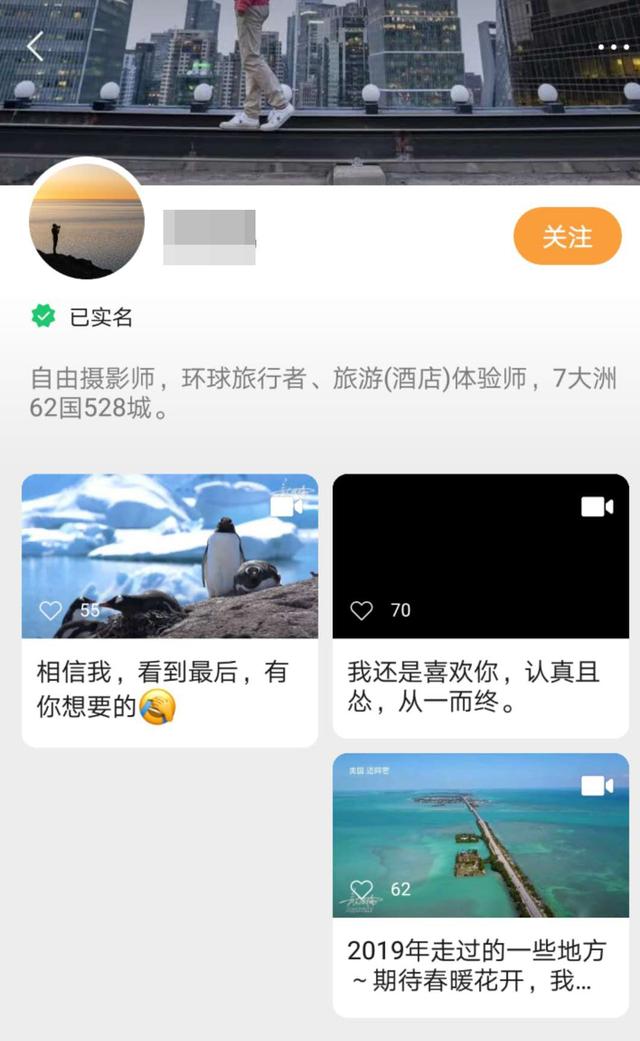Image resolution: width=640 pixels, height=1041 pixels.
Task: Like the penguin post with 55 likes
Action: pyautogui.click(x=51, y=610)
